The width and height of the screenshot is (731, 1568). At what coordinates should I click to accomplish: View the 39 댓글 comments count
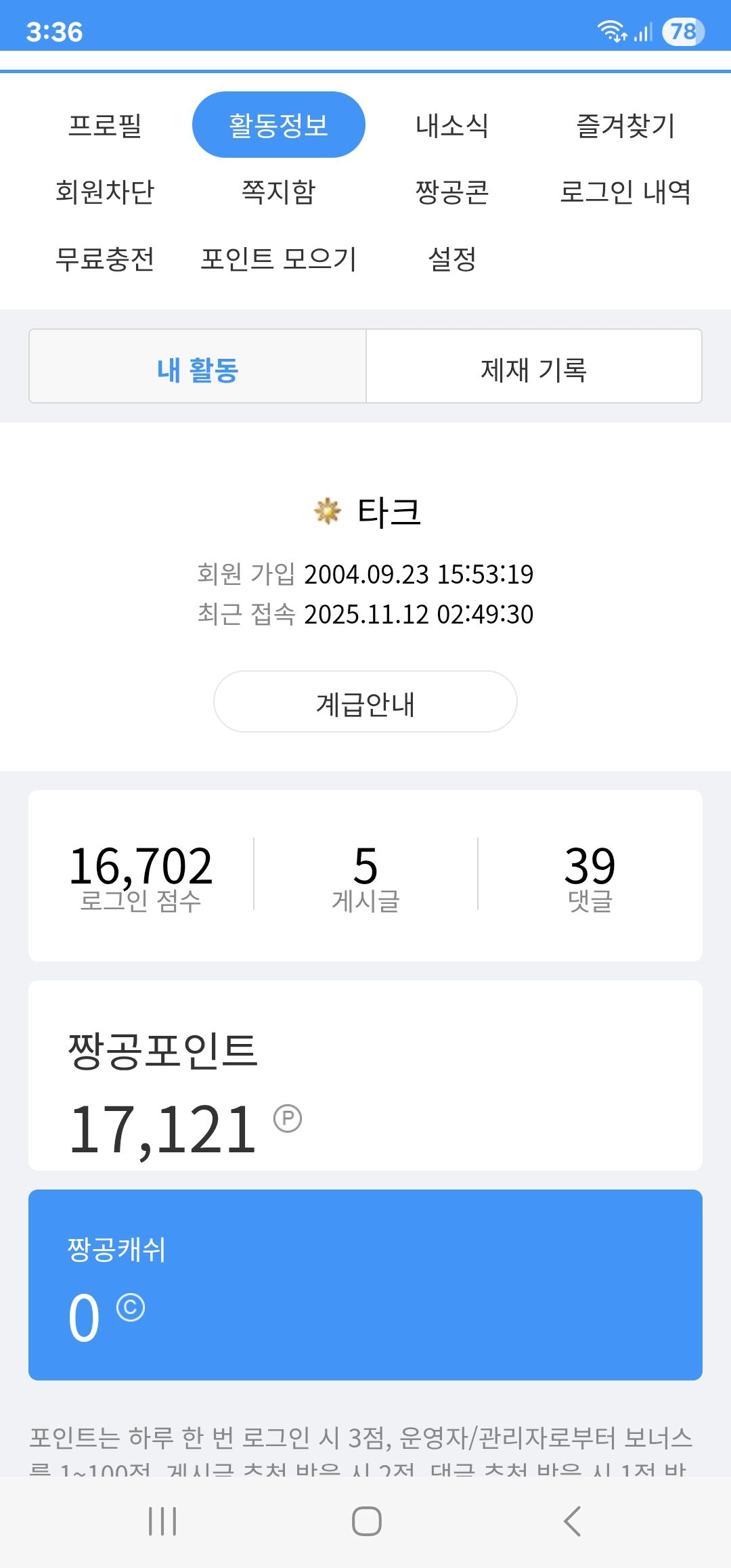click(590, 877)
